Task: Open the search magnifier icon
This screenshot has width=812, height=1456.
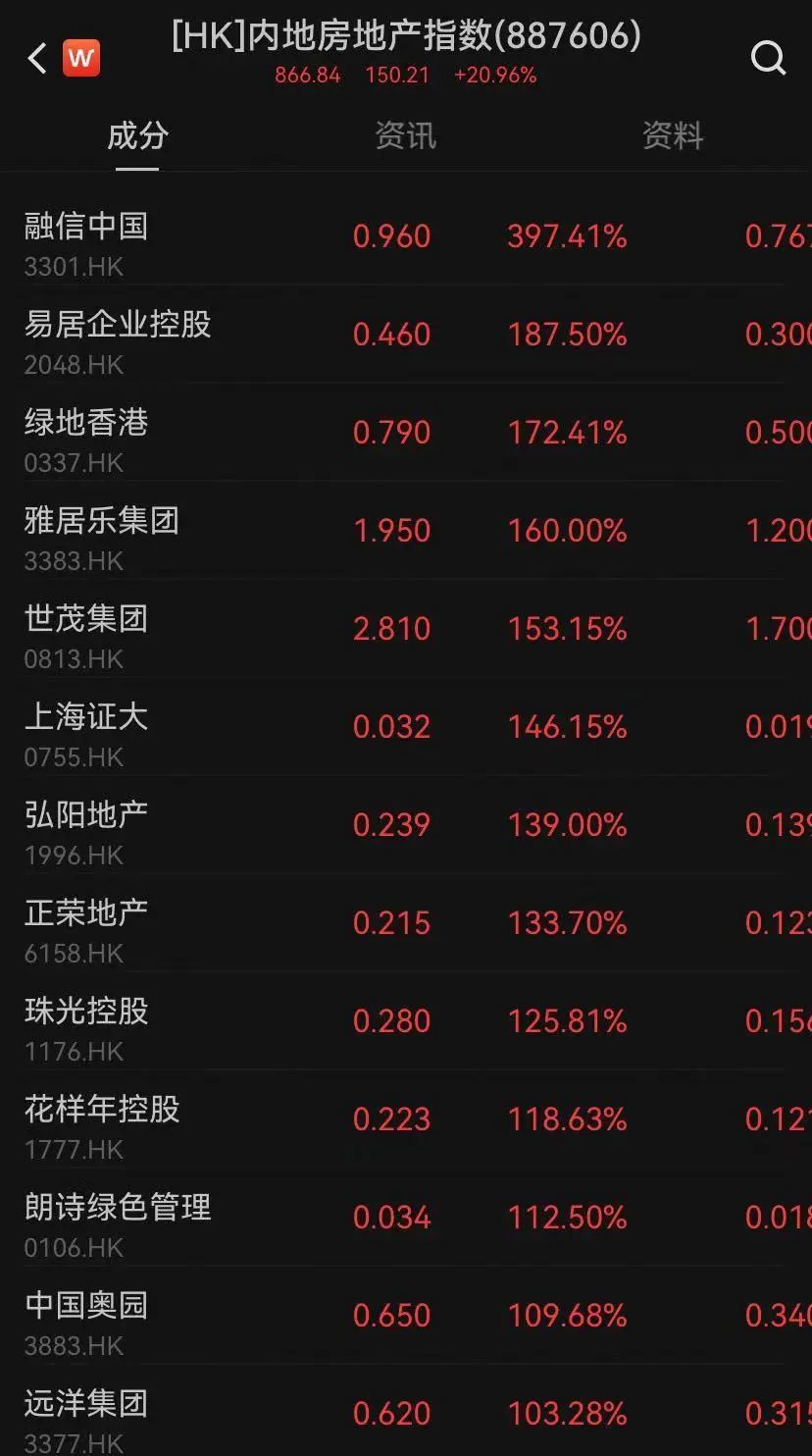Action: (x=768, y=59)
